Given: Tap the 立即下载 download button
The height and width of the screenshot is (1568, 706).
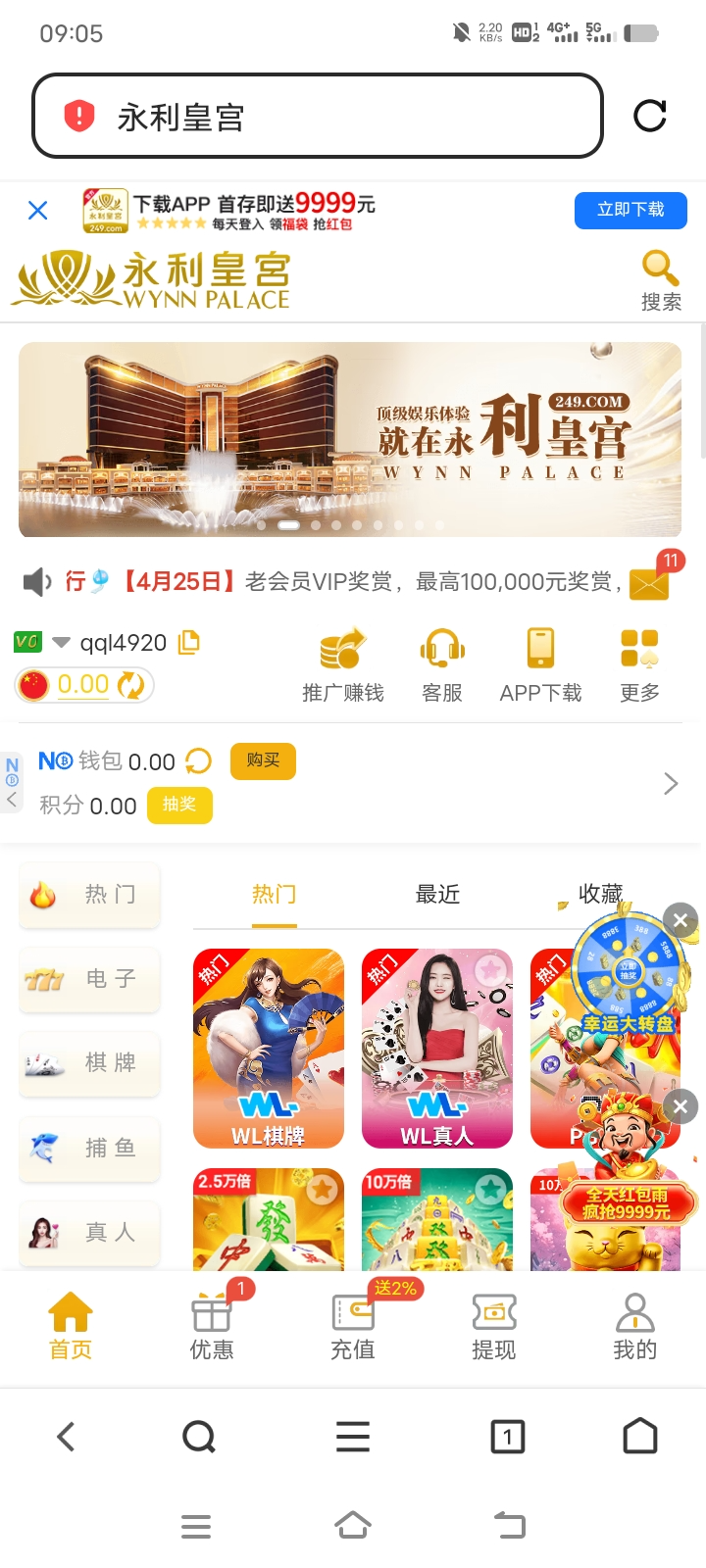Looking at the screenshot, I should [630, 210].
